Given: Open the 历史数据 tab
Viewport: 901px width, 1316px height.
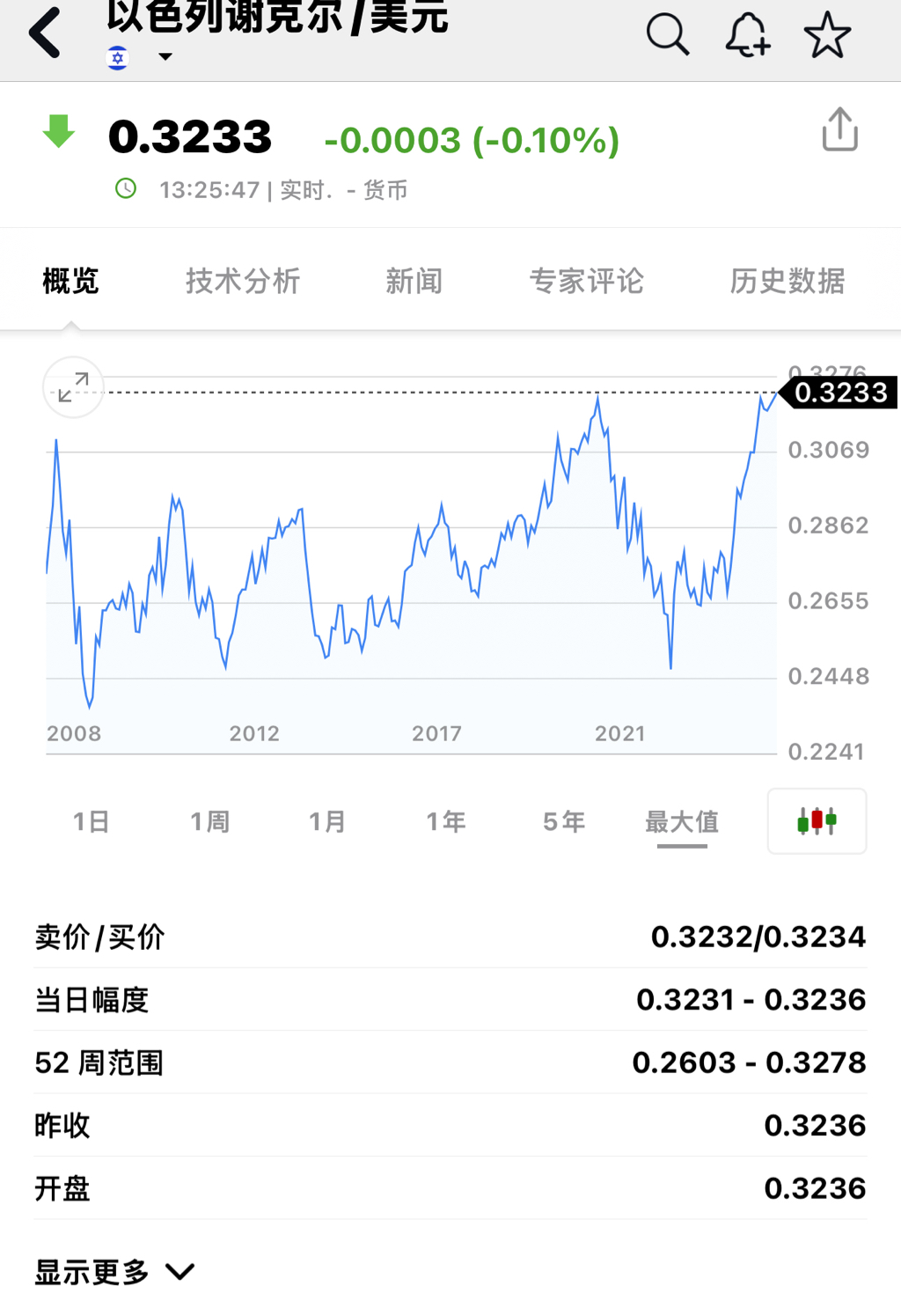Looking at the screenshot, I should click(787, 282).
